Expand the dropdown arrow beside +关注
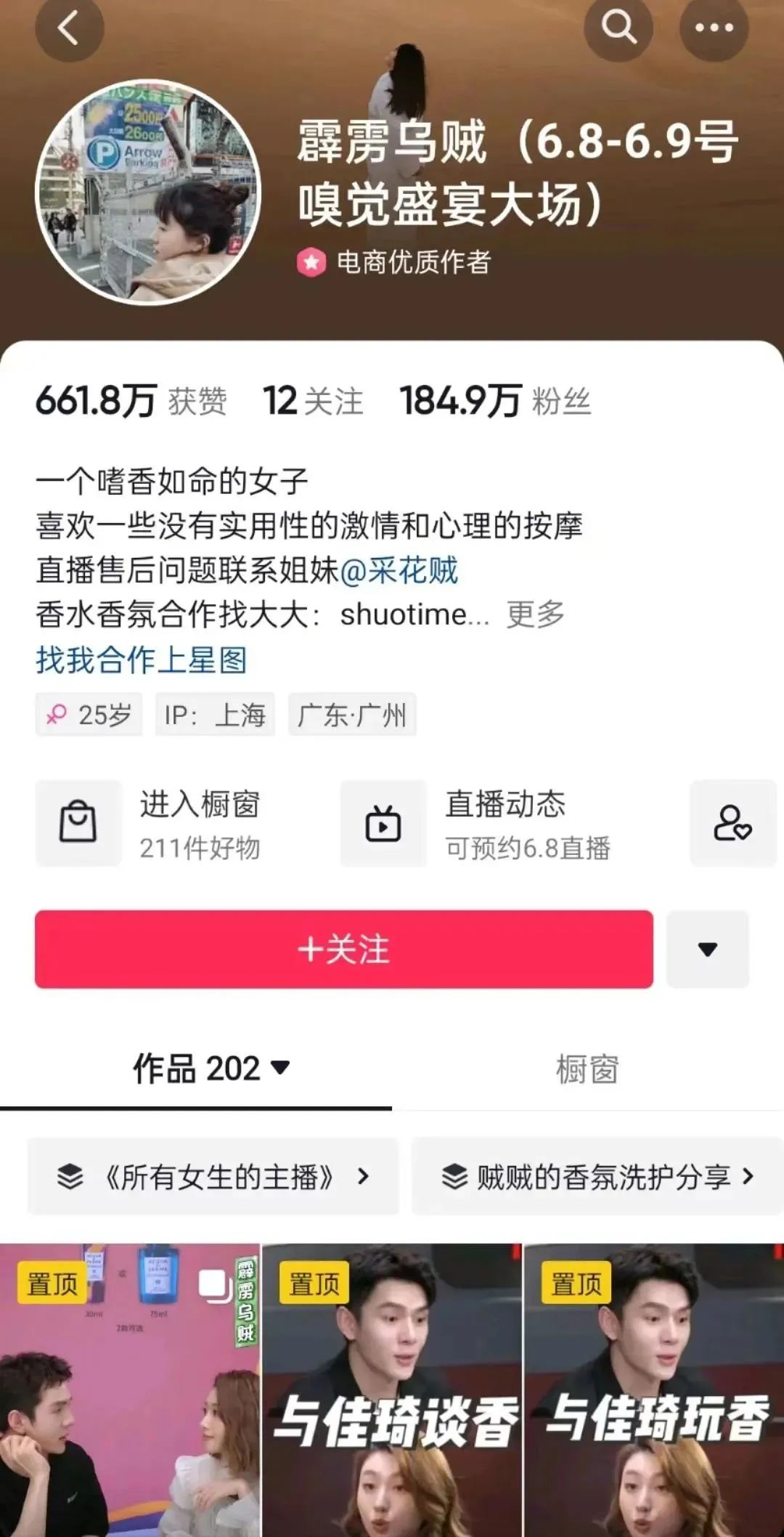Screen dimensions: 784x1537 pos(707,949)
